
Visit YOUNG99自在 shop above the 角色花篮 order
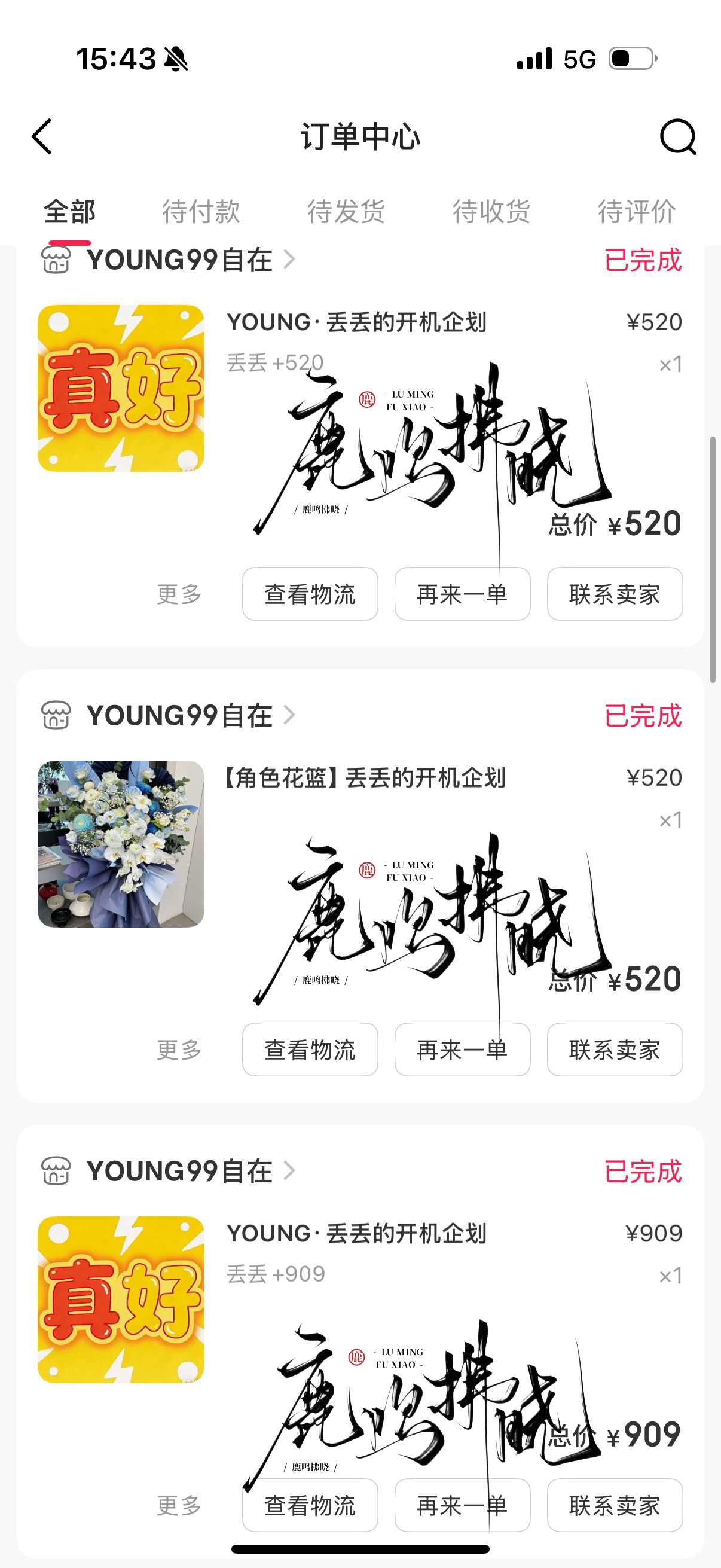point(179,715)
